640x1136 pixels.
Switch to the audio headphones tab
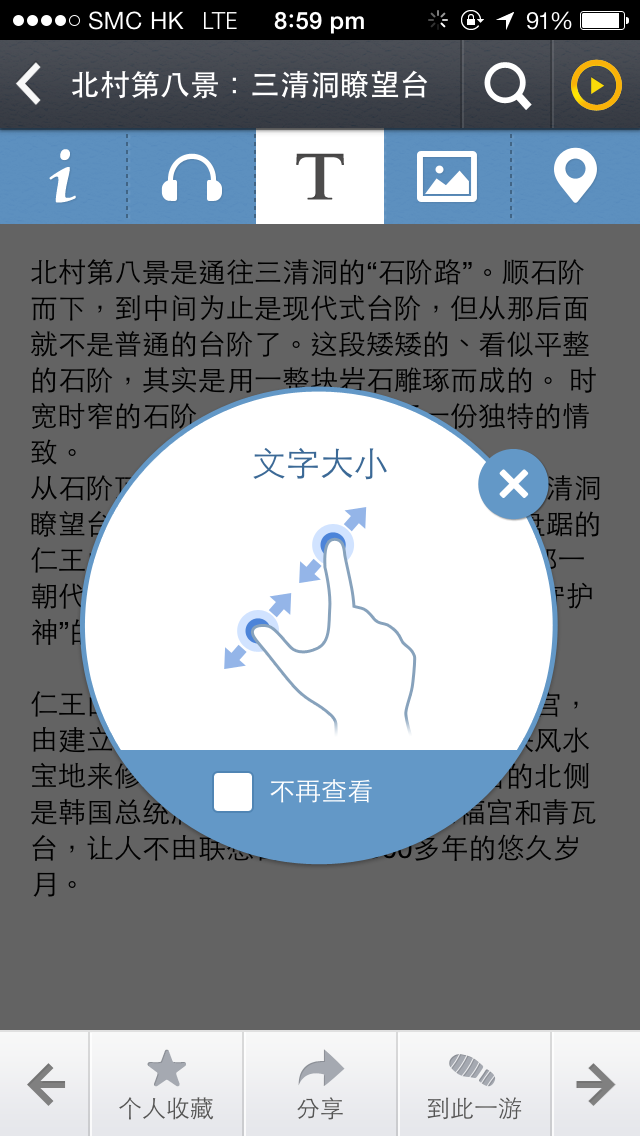(191, 176)
